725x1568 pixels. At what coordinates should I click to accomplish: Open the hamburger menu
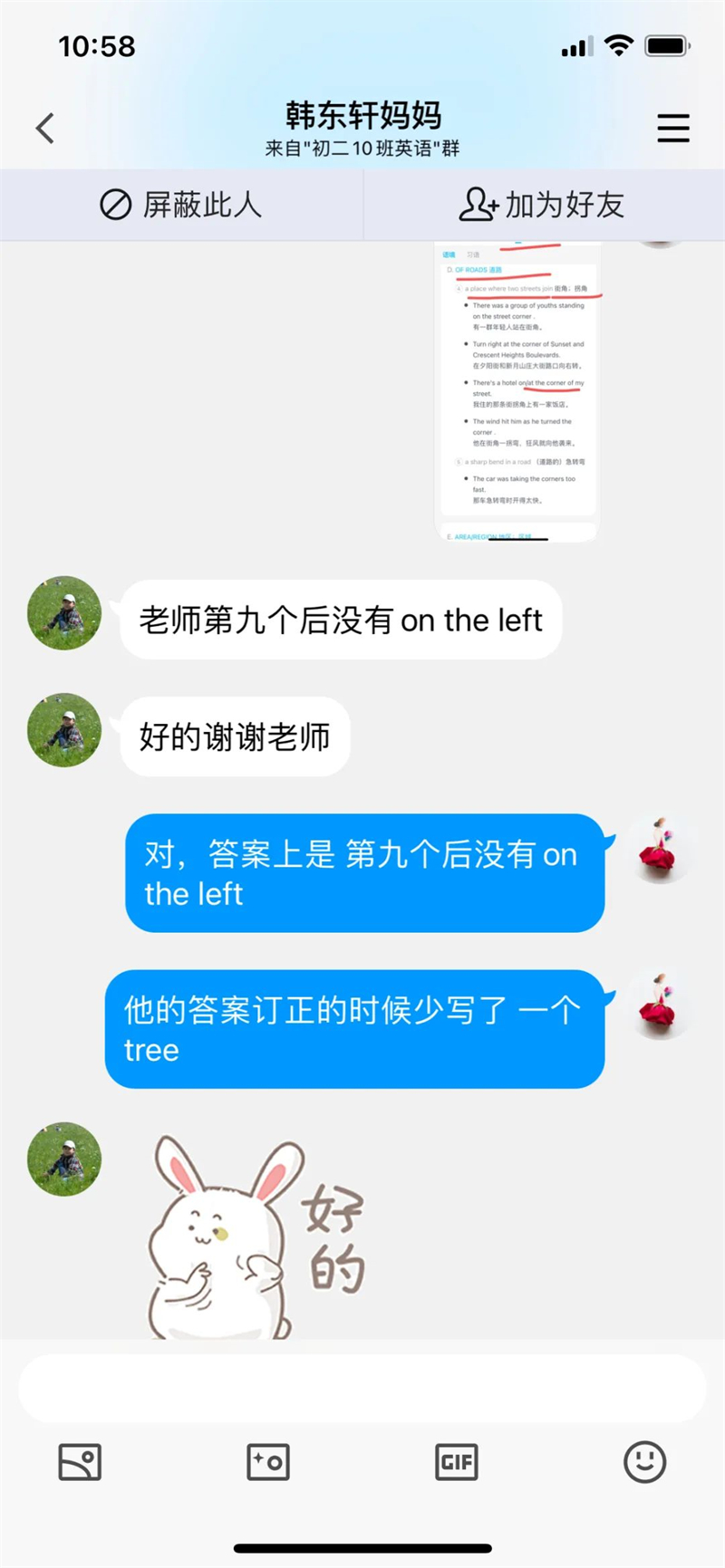tap(672, 129)
